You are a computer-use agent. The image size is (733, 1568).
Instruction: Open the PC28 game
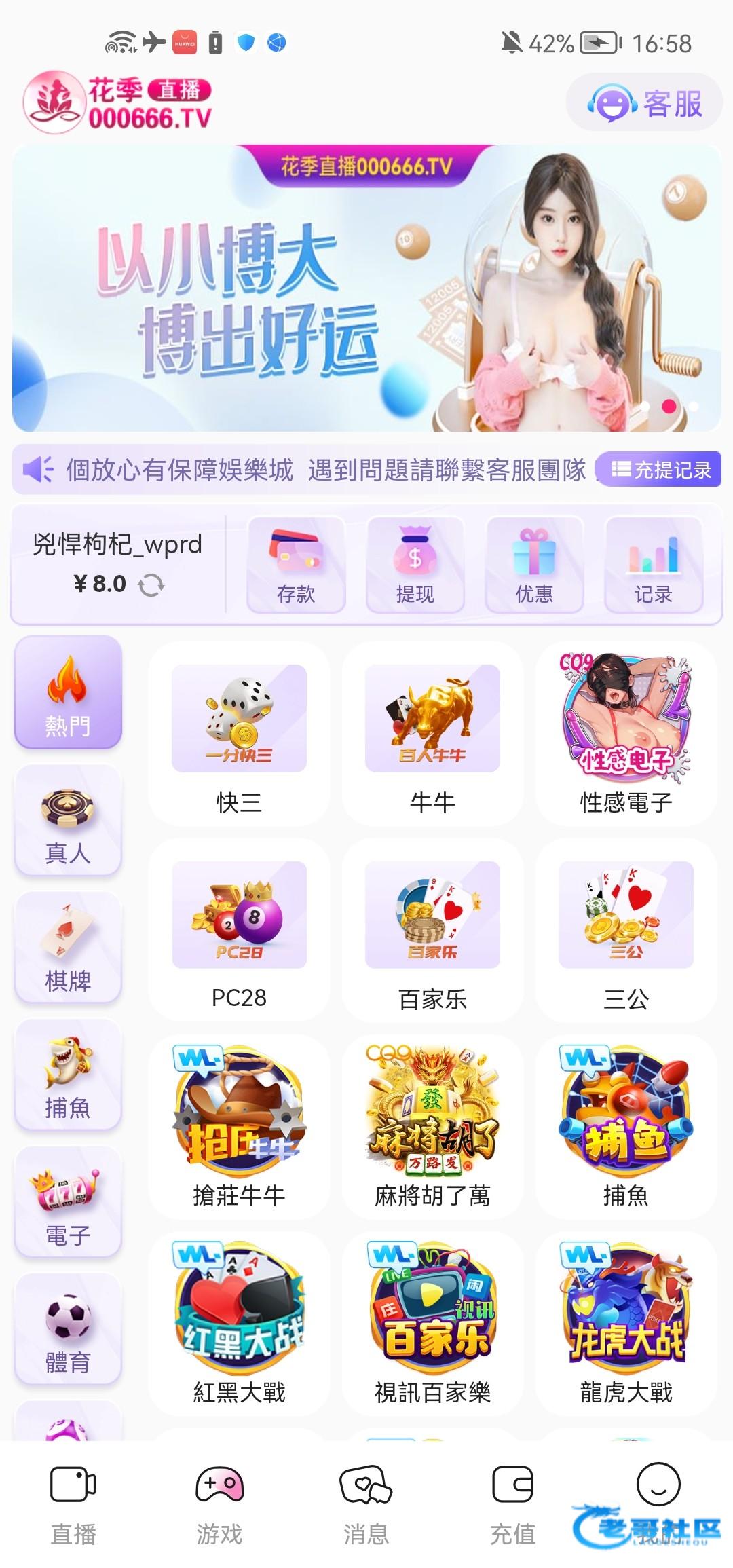coord(239,931)
